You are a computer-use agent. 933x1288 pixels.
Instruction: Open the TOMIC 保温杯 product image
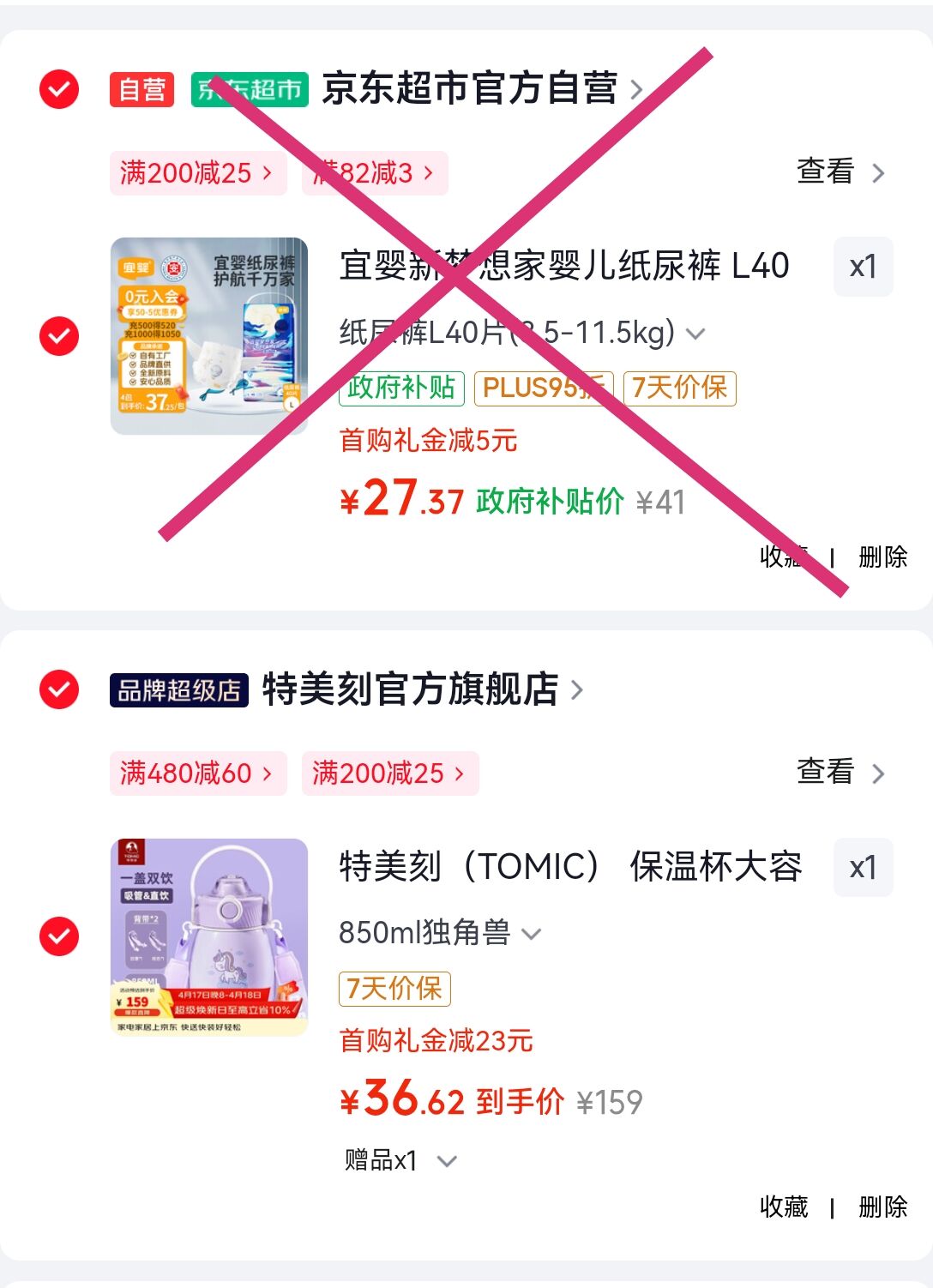[x=209, y=936]
